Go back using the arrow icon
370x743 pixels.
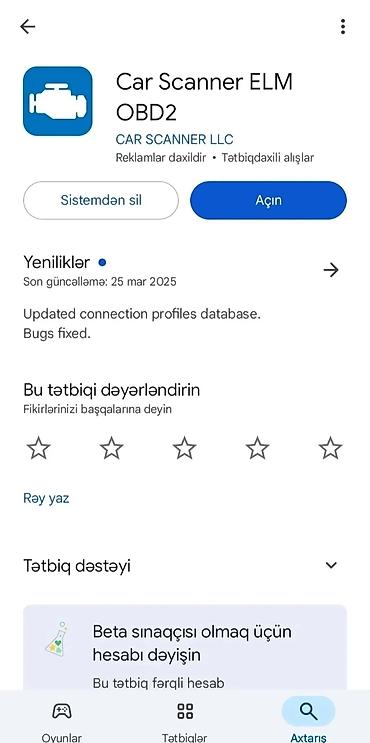[x=27, y=27]
